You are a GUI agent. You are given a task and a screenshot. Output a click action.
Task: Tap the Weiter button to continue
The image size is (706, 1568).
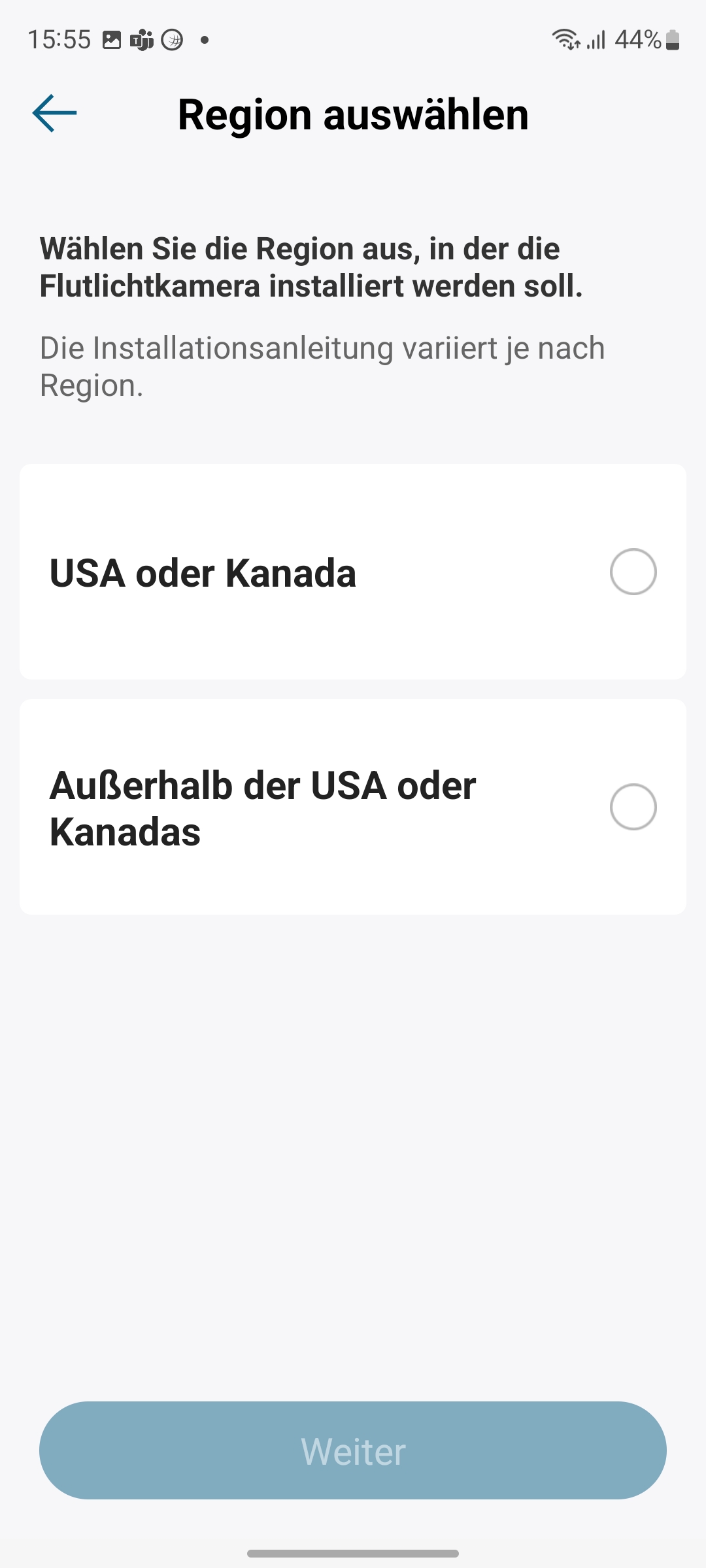point(353,1451)
